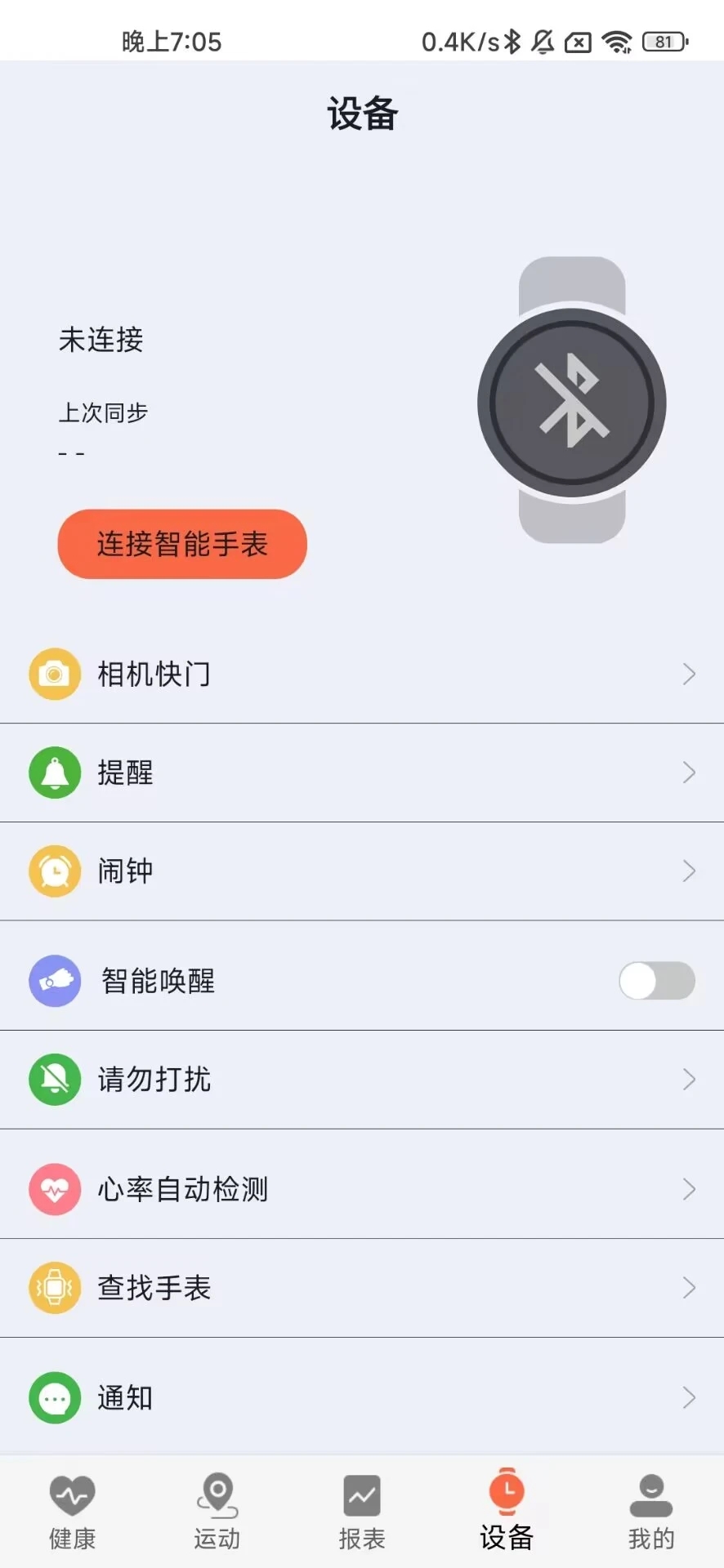The image size is (724, 1568).
Task: Select the do-not-disturb muted bell icon
Action: [x=54, y=1080]
